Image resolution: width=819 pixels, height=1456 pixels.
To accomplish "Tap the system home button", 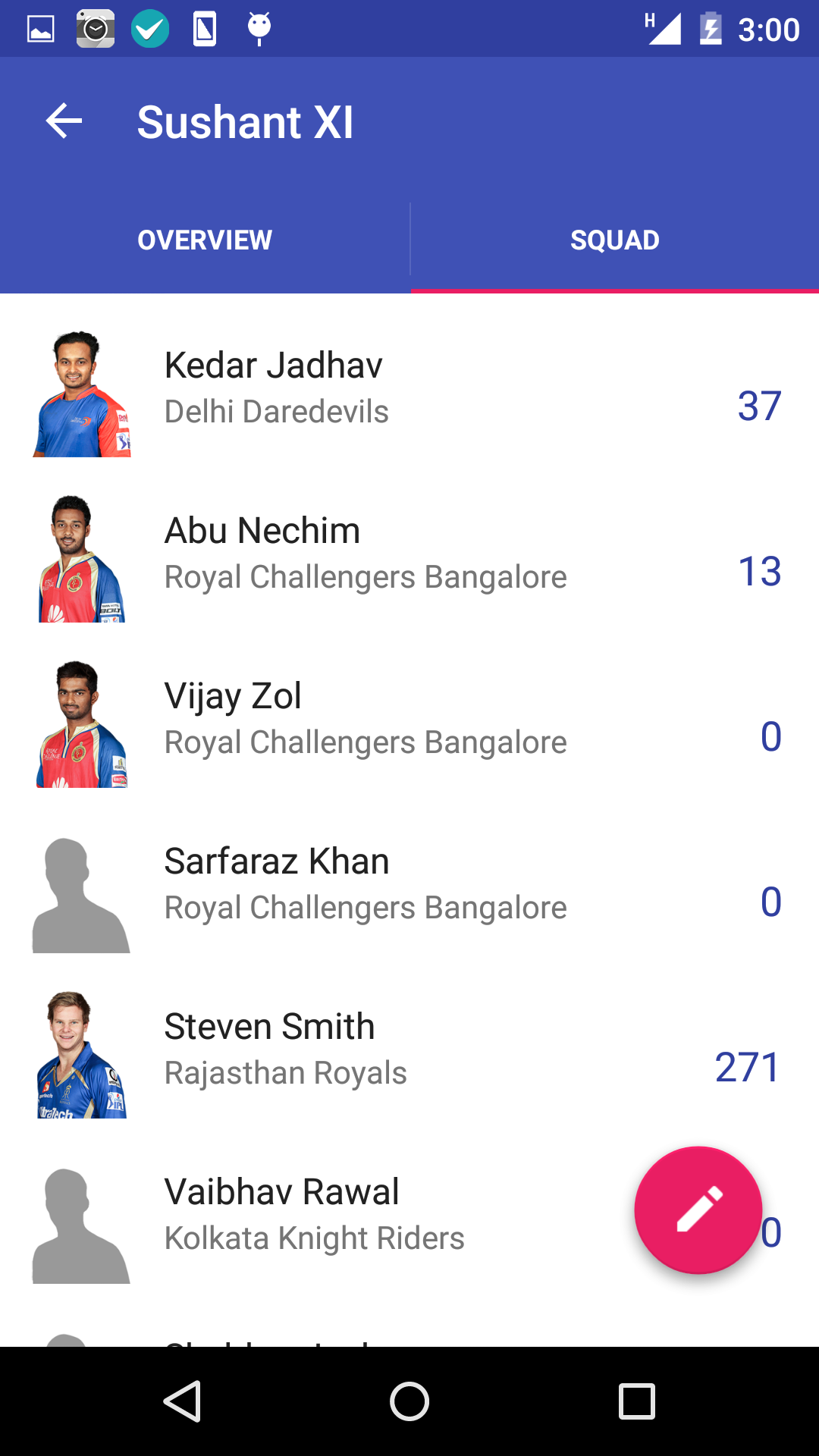I will point(409,1401).
